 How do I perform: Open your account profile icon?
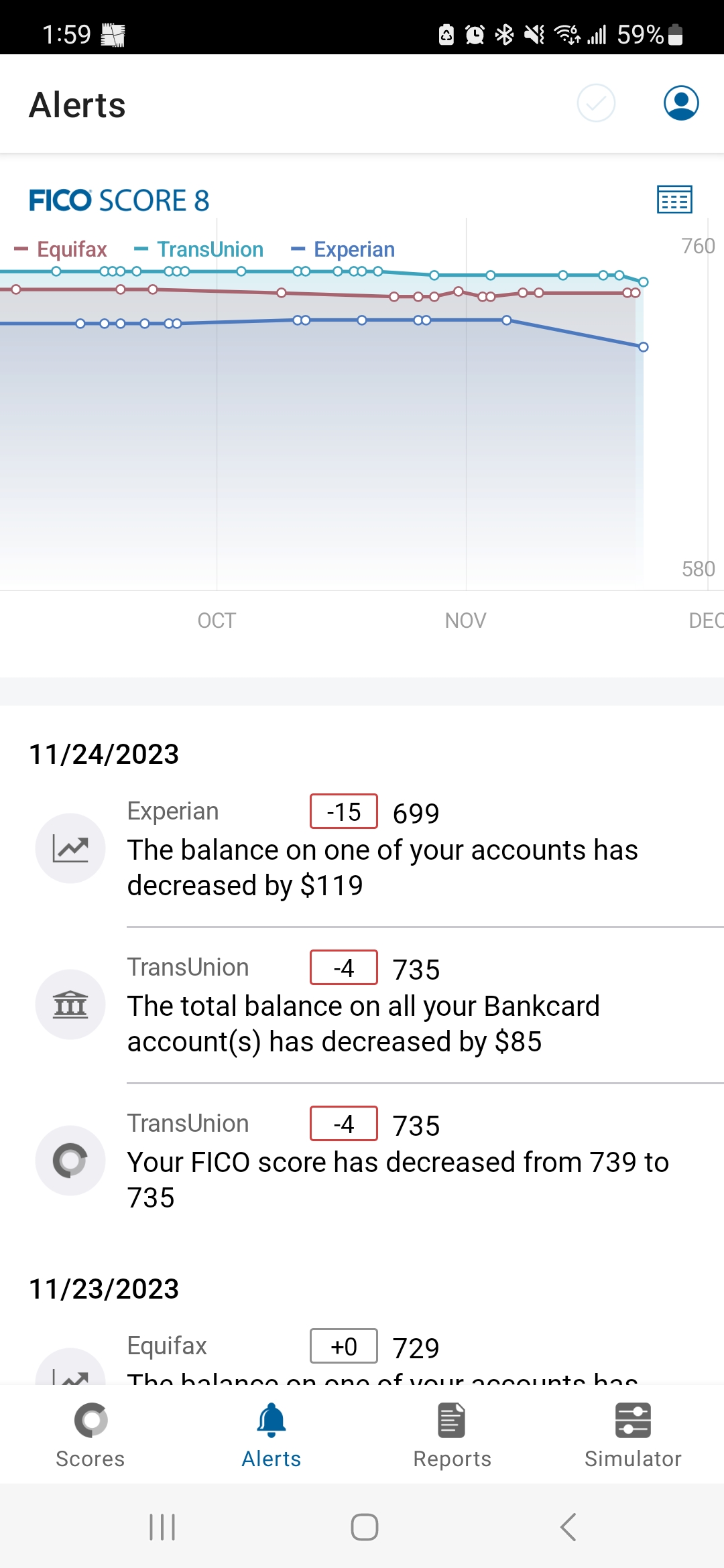coord(680,103)
